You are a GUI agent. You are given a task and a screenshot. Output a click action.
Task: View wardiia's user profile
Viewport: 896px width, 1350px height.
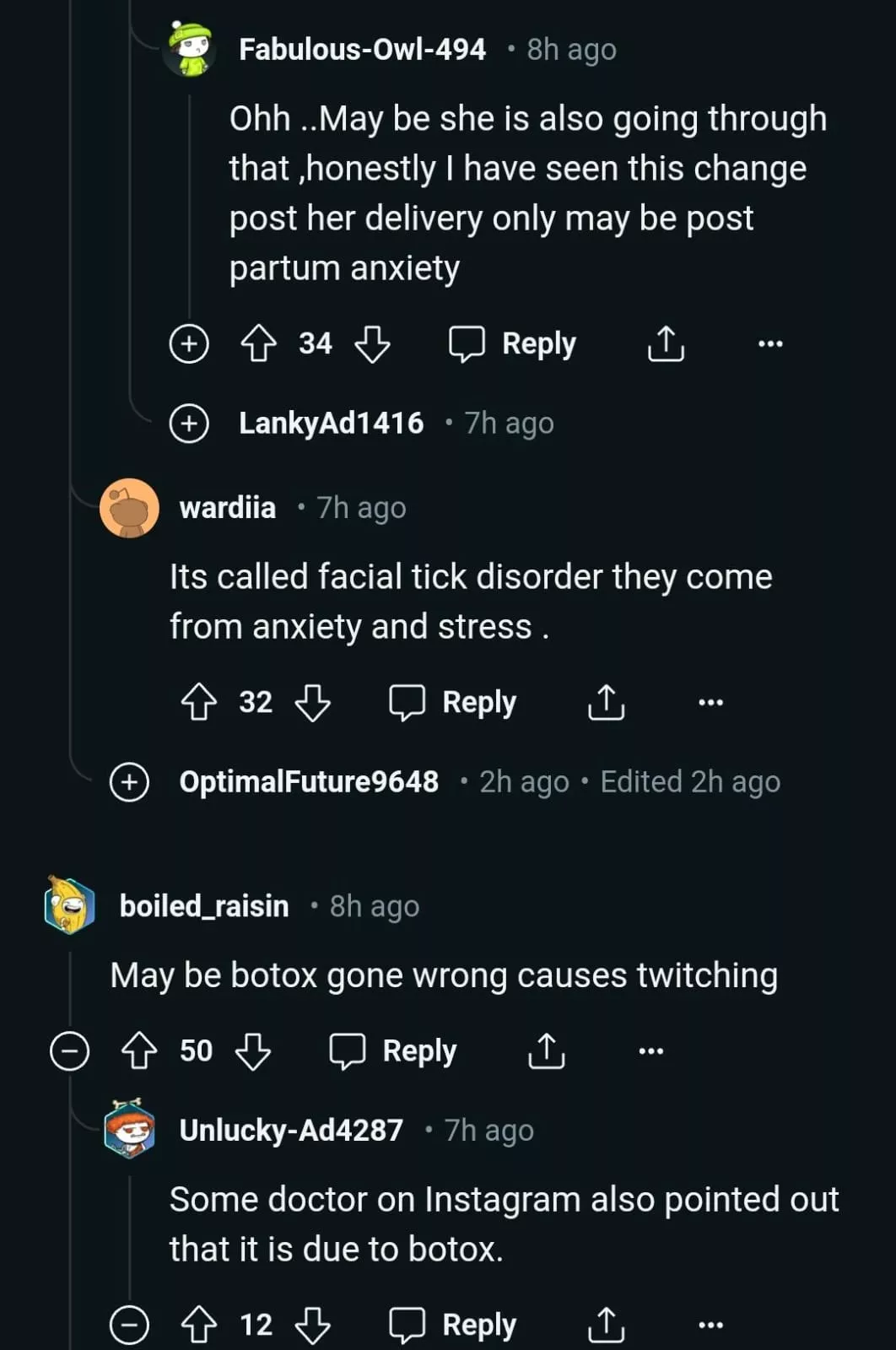227,508
